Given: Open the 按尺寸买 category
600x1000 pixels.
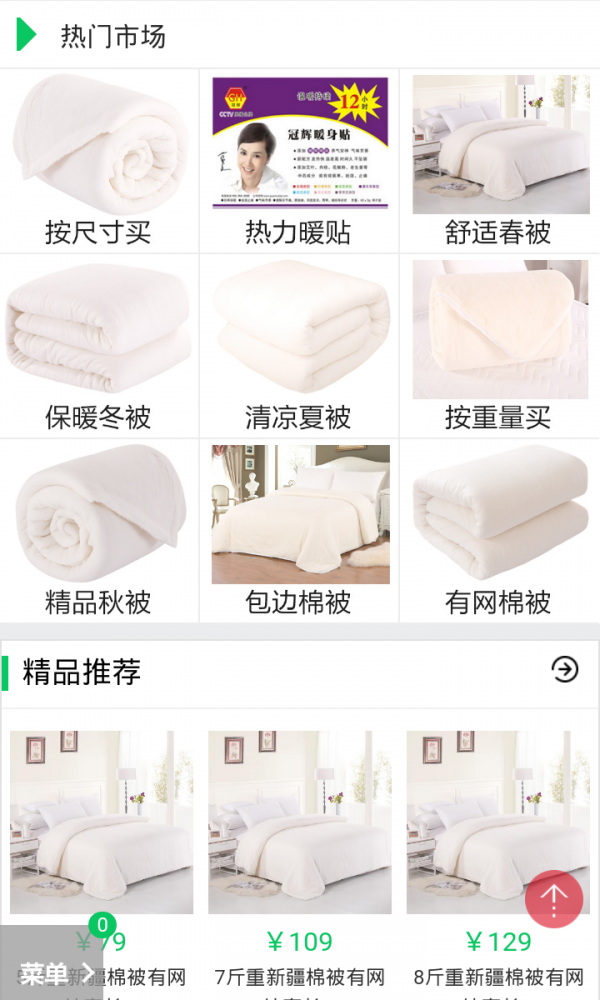Looking at the screenshot, I should click(x=99, y=161).
